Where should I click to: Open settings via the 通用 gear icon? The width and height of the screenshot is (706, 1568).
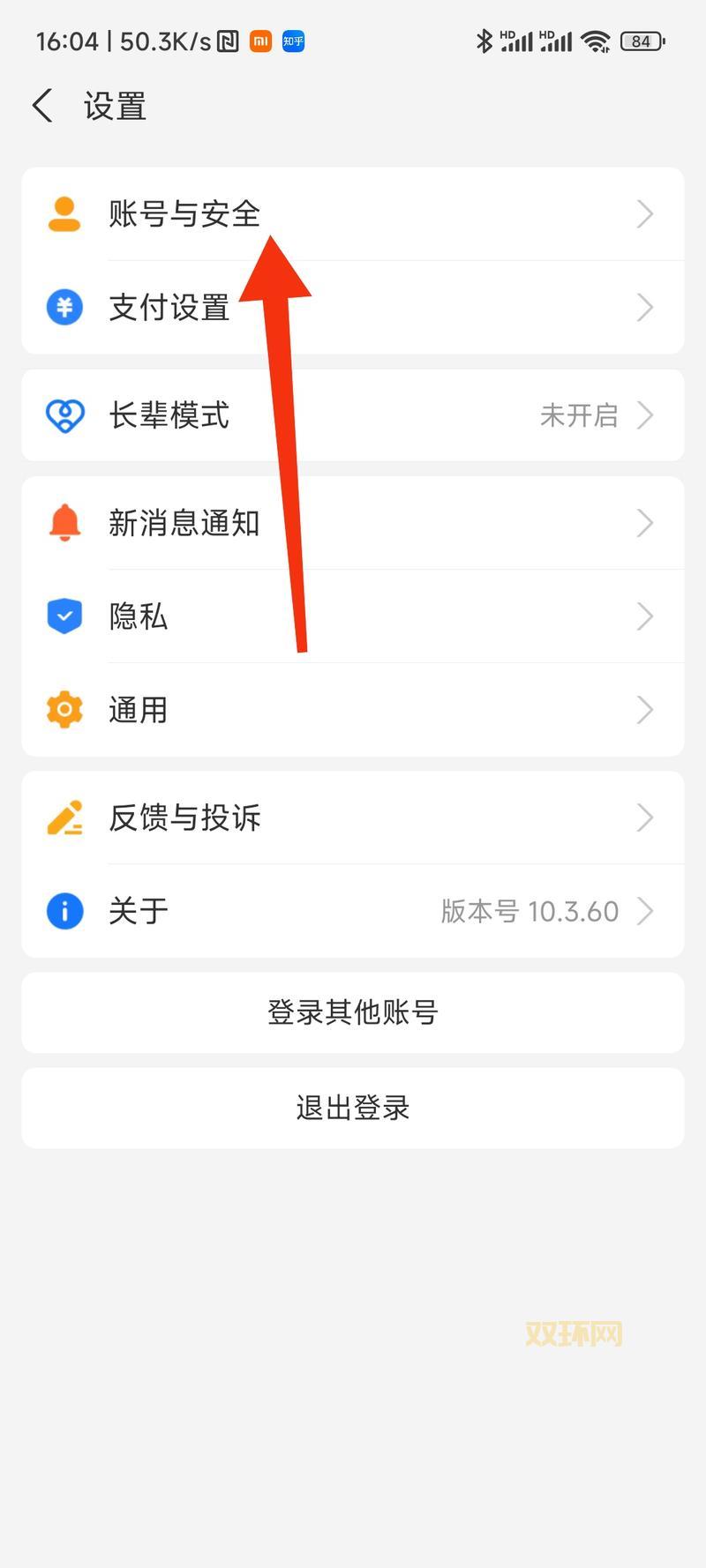63,709
